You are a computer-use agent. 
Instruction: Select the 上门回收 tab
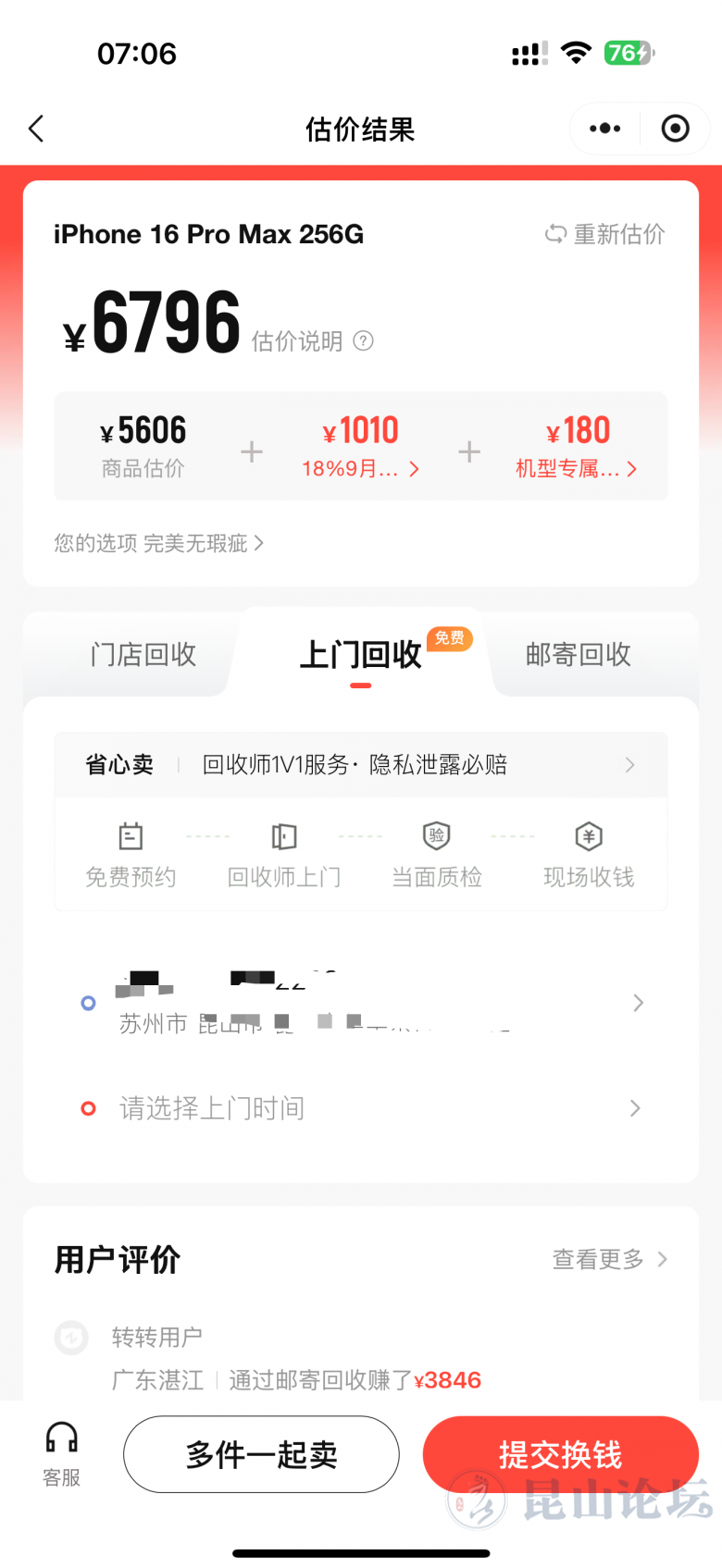(x=361, y=655)
